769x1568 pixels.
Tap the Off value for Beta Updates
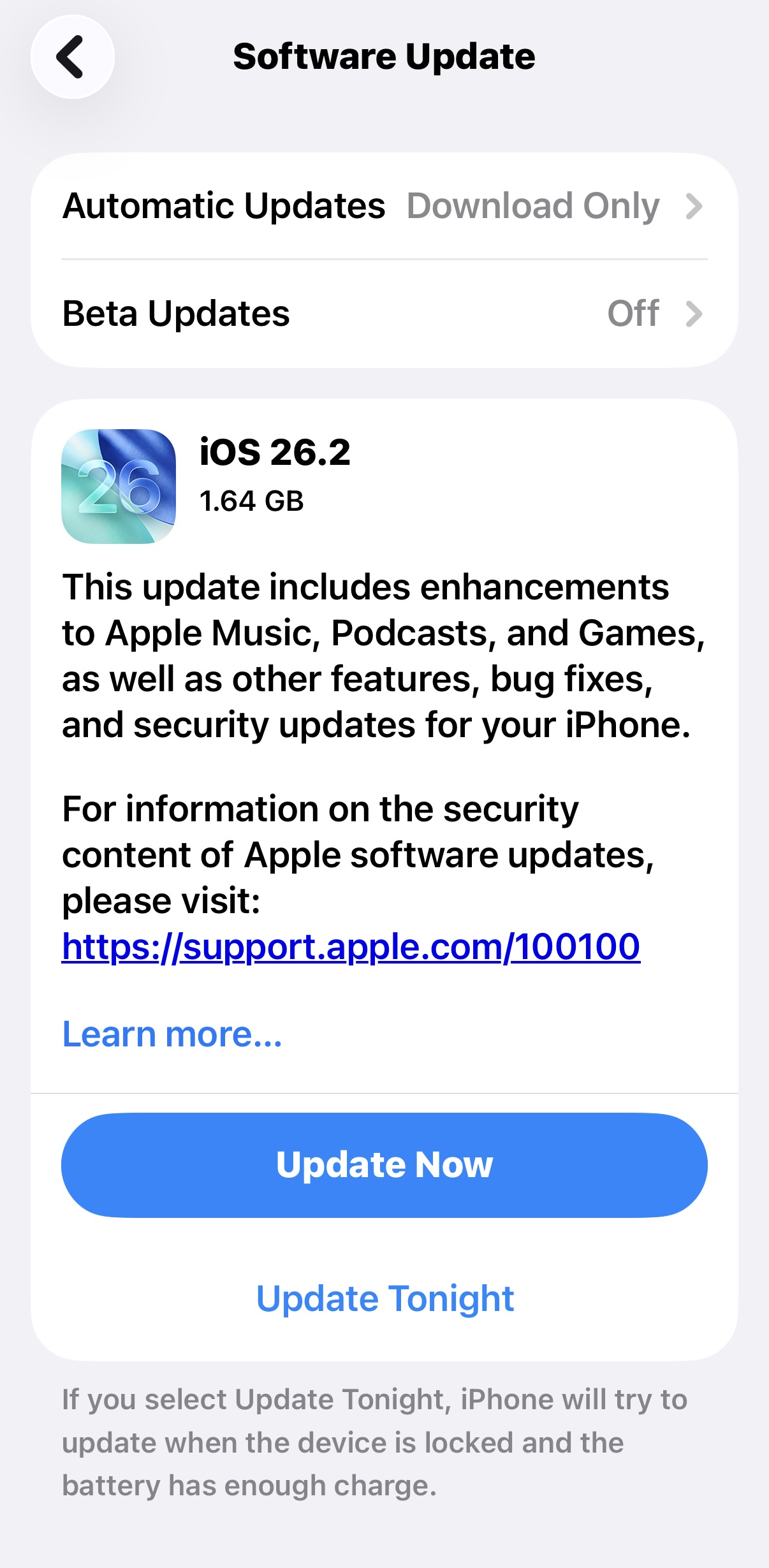pyautogui.click(x=633, y=314)
